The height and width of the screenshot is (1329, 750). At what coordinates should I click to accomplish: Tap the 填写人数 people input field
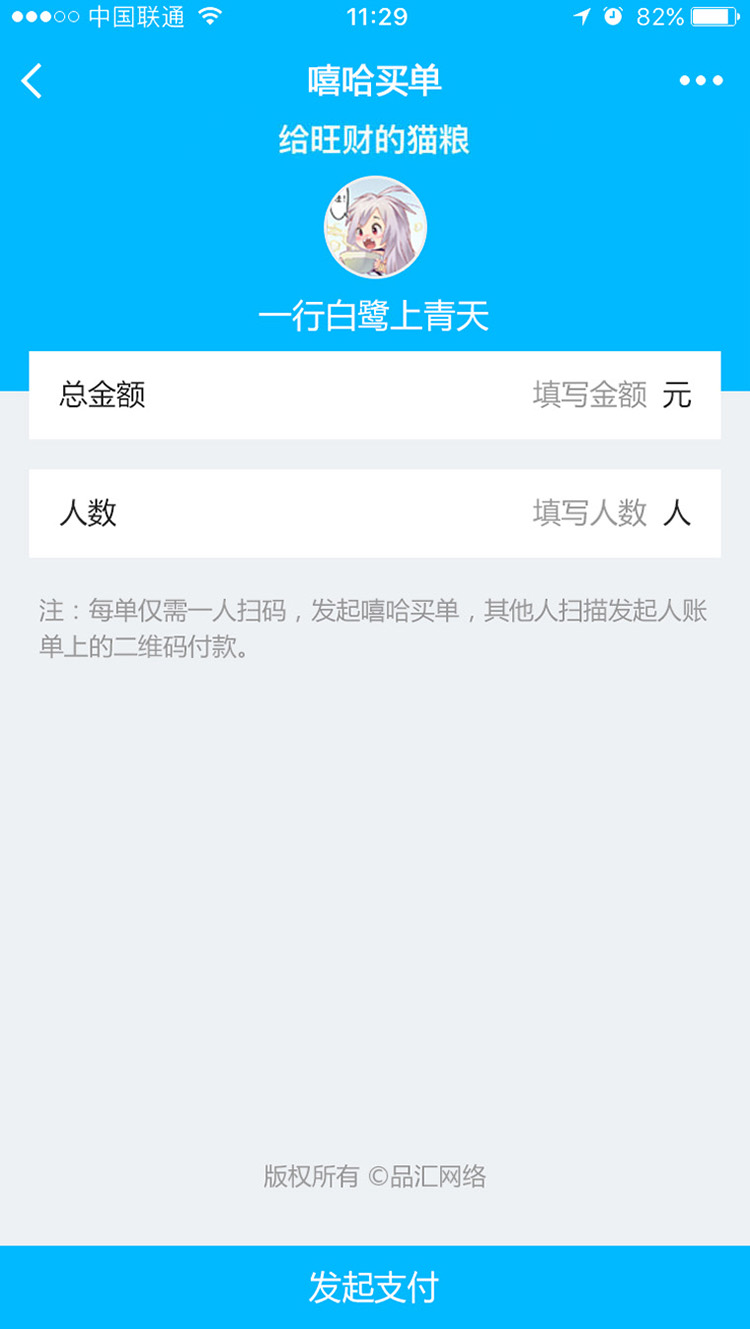click(588, 513)
